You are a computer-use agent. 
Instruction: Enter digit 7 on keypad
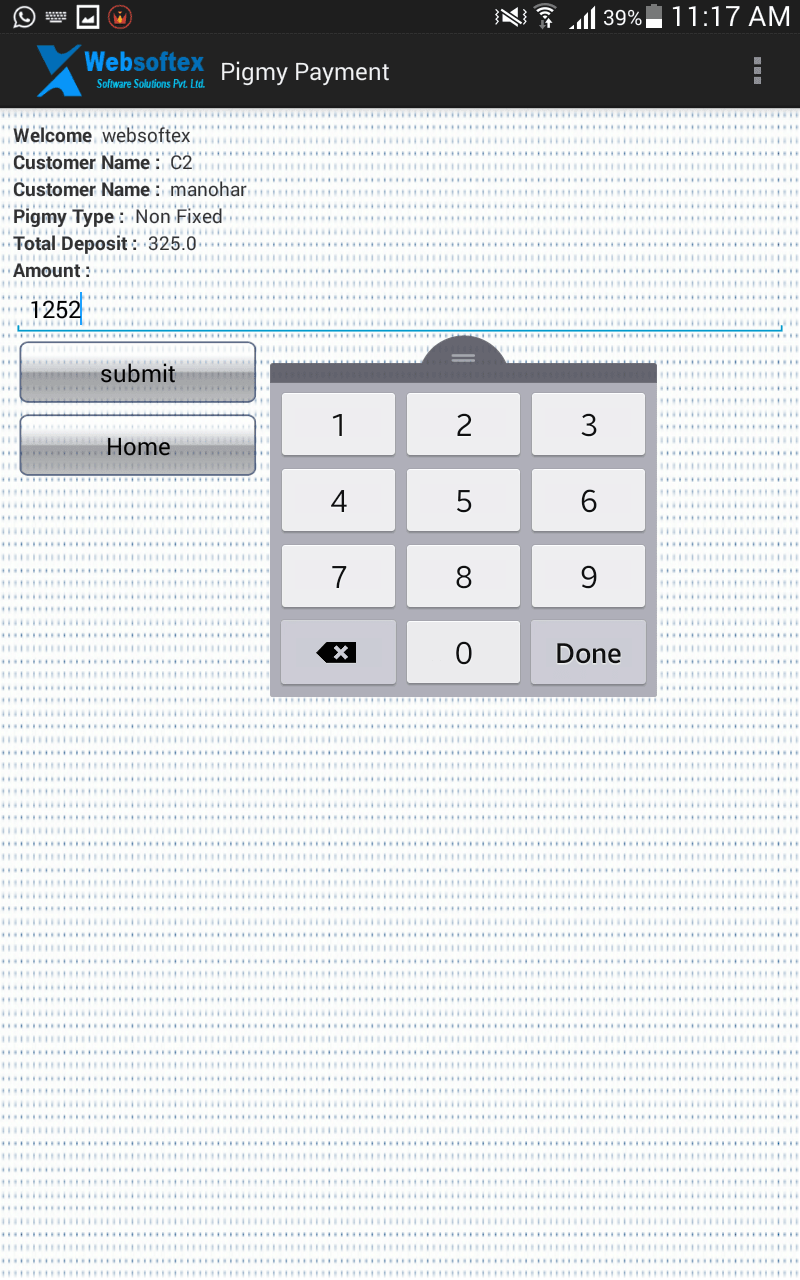click(x=339, y=577)
